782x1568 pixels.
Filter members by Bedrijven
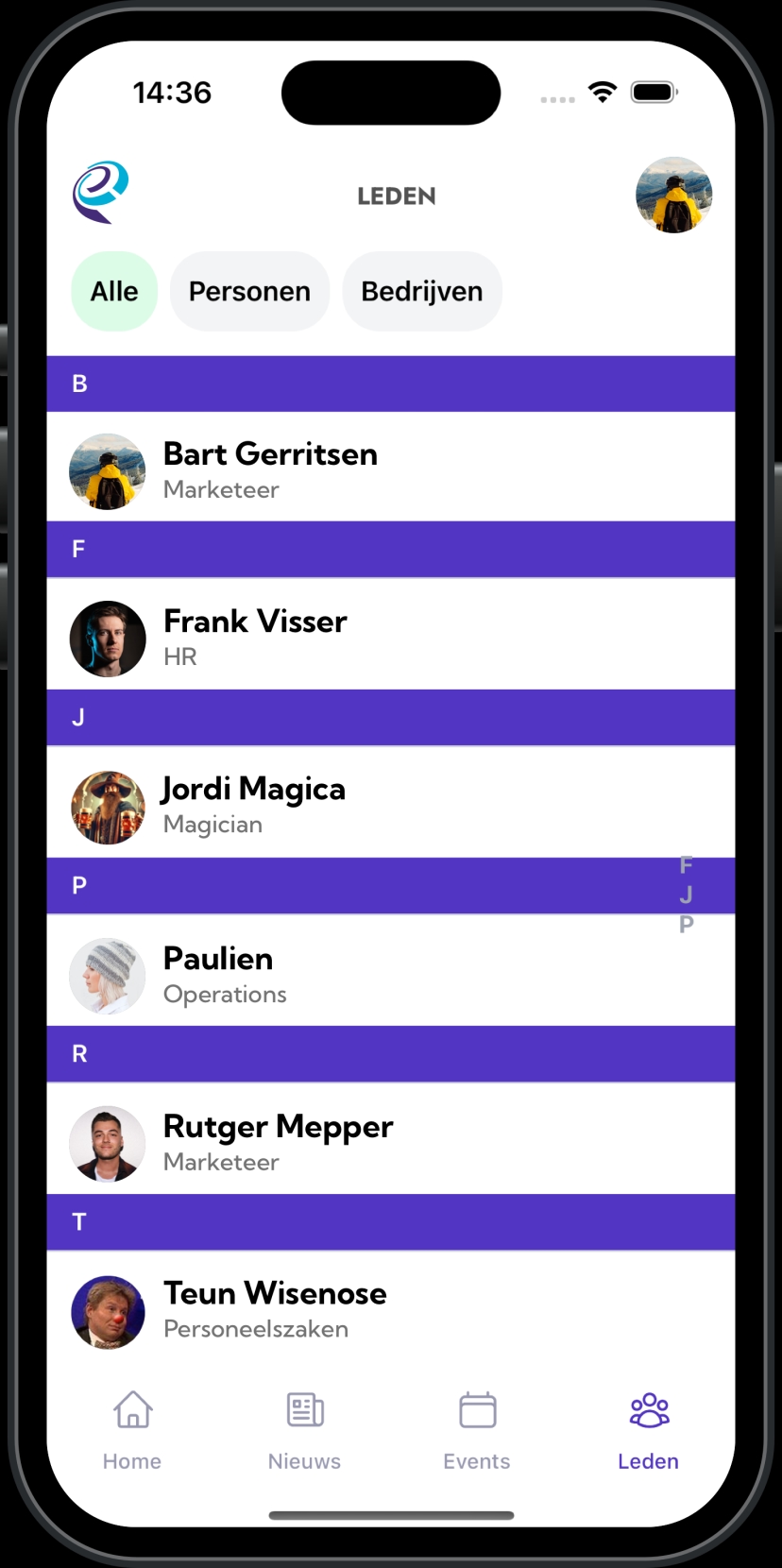421,292
